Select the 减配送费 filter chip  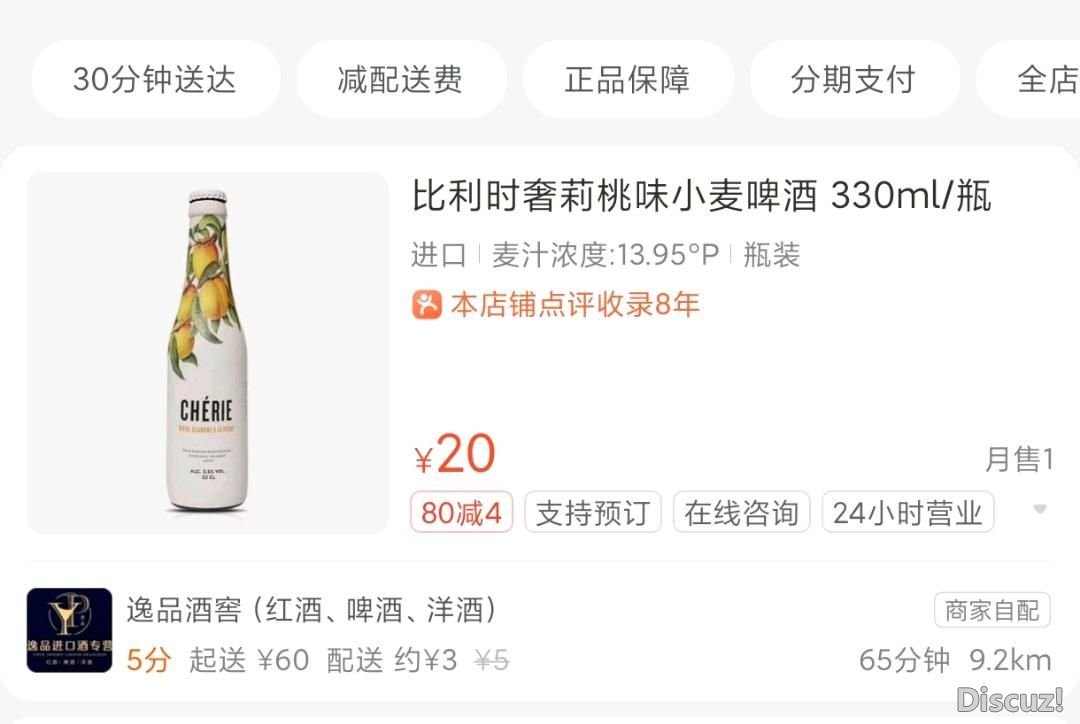point(400,80)
